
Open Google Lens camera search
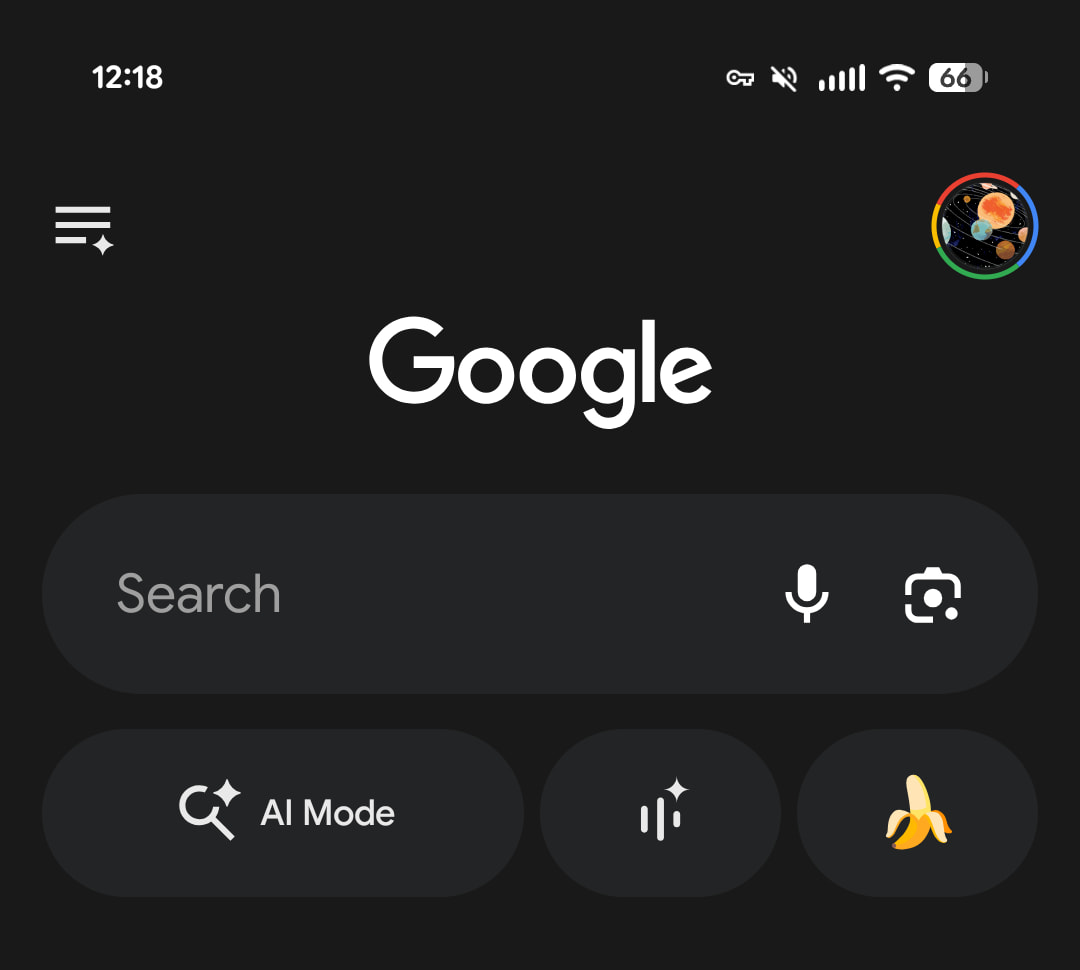pyautogui.click(x=932, y=595)
